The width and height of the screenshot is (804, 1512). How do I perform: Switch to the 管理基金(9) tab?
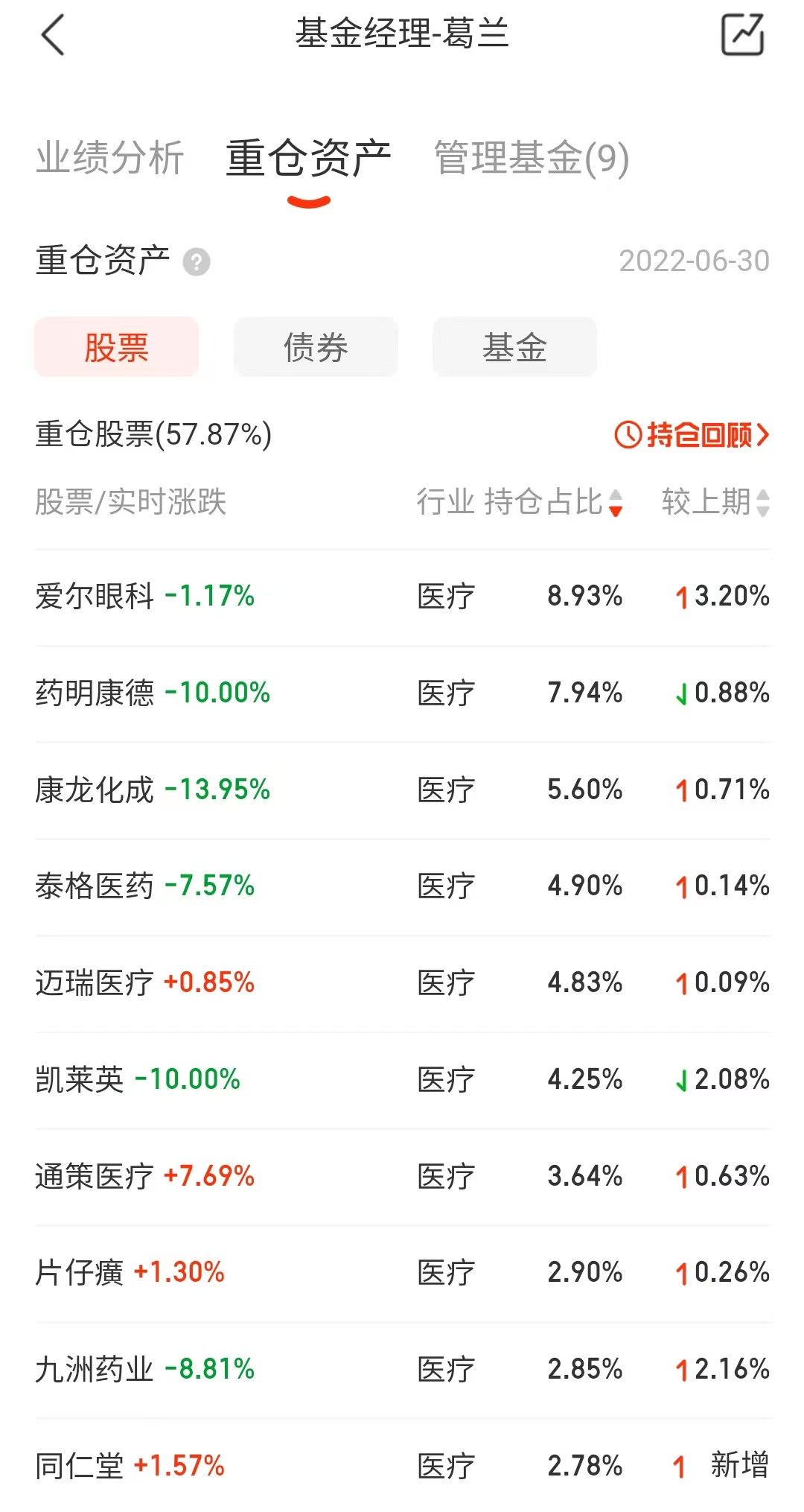click(x=532, y=158)
